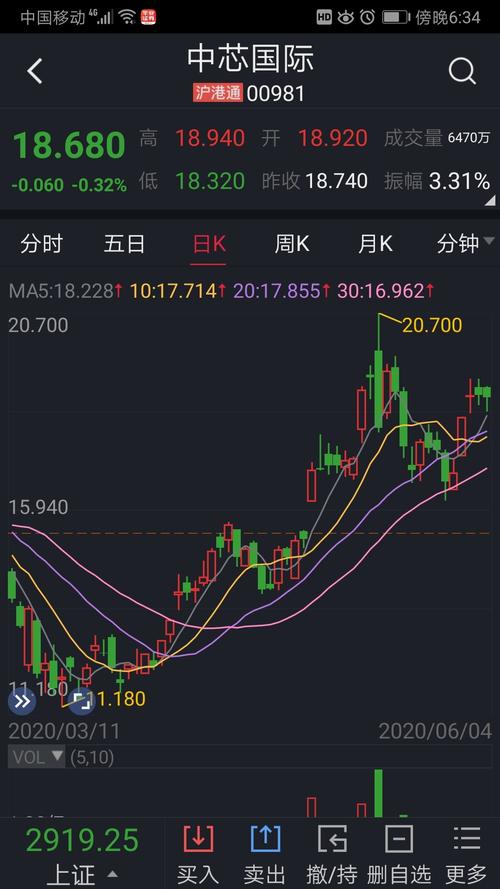Expand the quote details corner arrow
The width and height of the screenshot is (500, 889).
490,200
